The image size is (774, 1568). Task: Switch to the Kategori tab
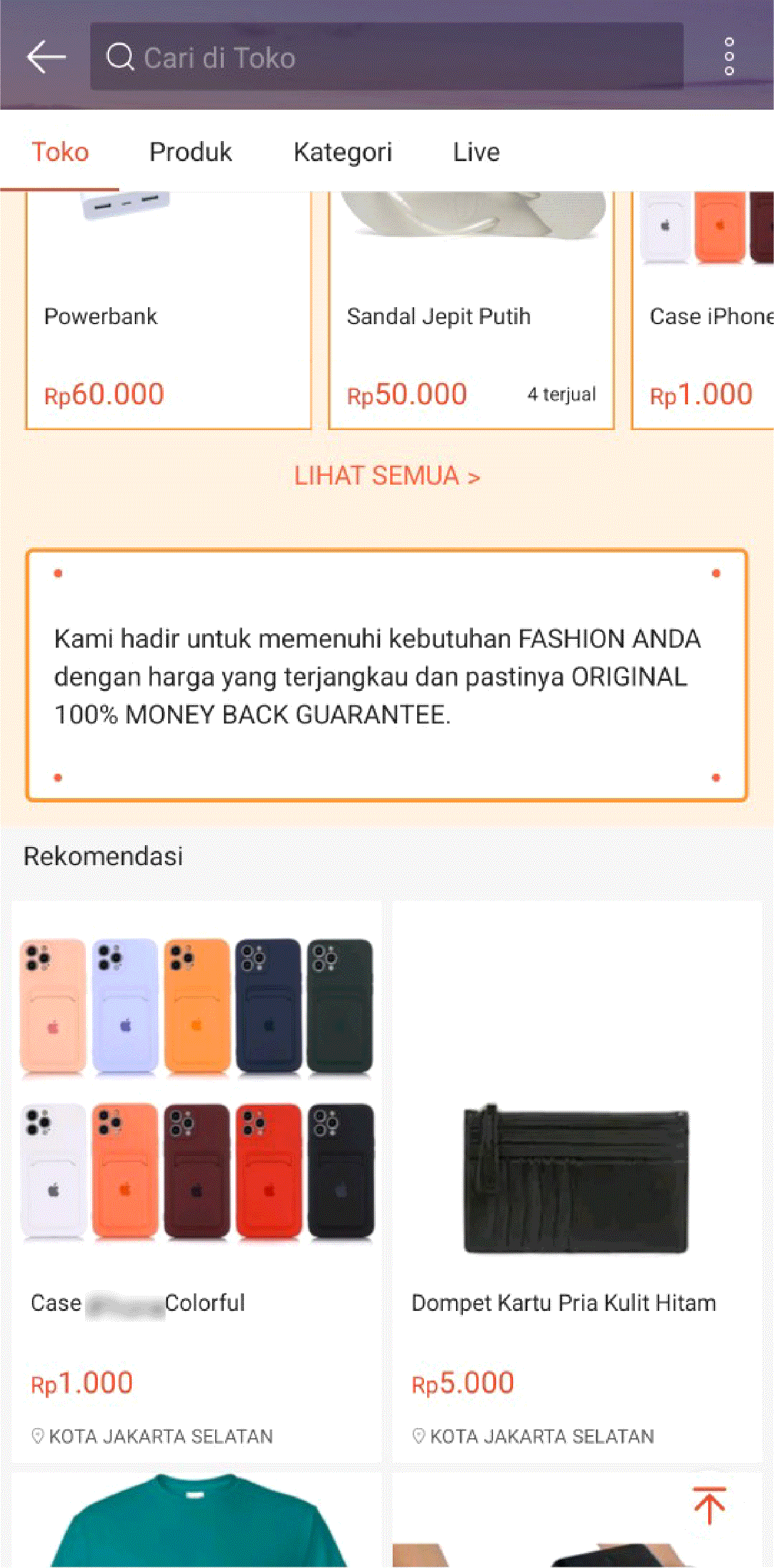click(x=342, y=152)
